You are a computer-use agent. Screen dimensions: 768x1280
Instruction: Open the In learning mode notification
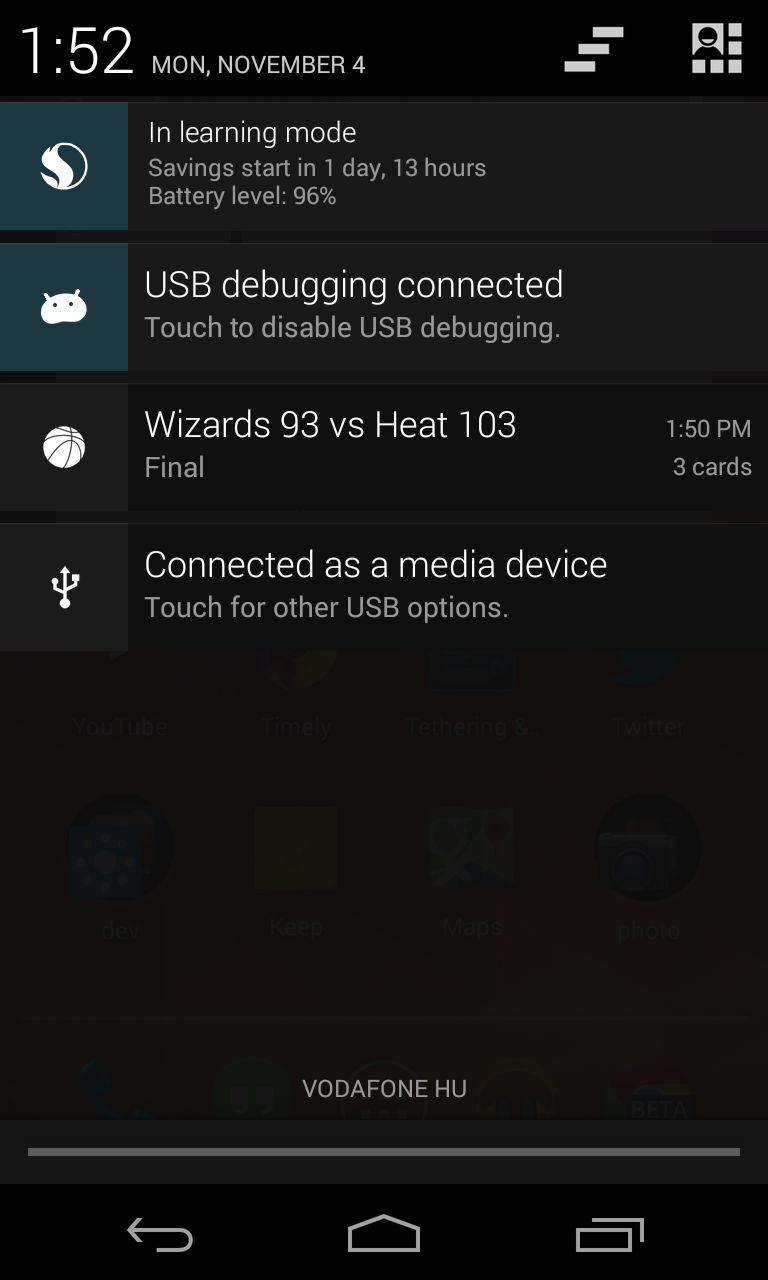point(384,166)
